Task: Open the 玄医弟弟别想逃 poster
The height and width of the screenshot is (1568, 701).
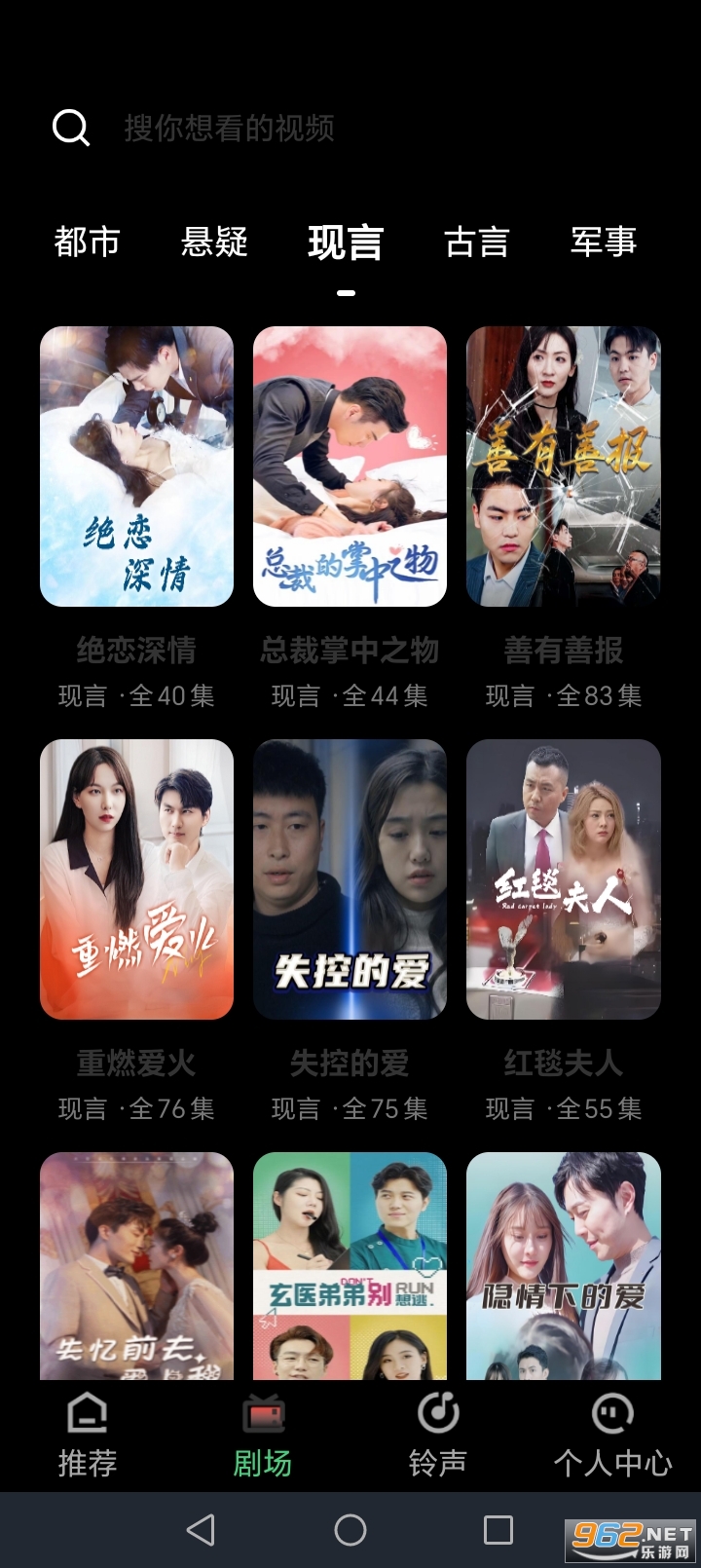Action: coord(350,1266)
